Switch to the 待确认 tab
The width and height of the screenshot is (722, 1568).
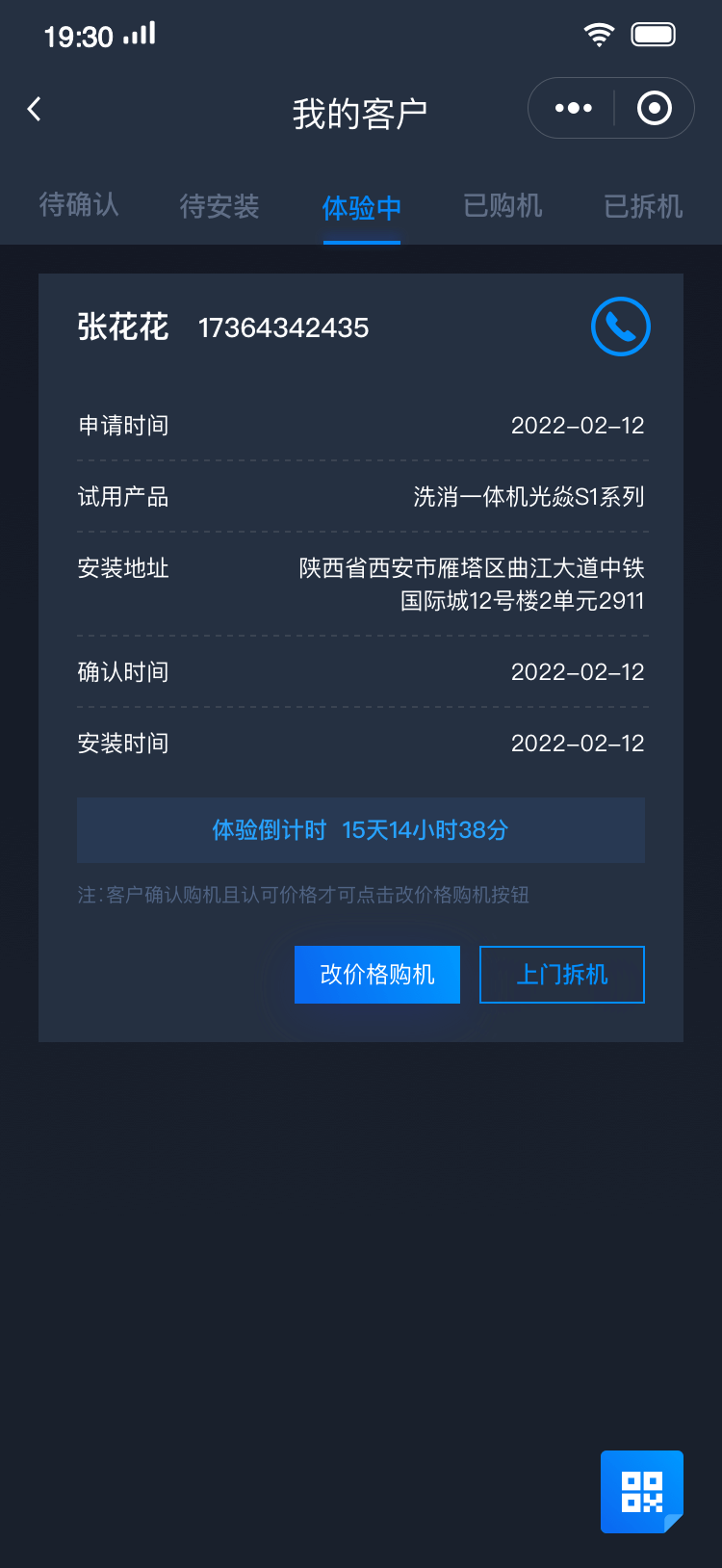point(79,205)
